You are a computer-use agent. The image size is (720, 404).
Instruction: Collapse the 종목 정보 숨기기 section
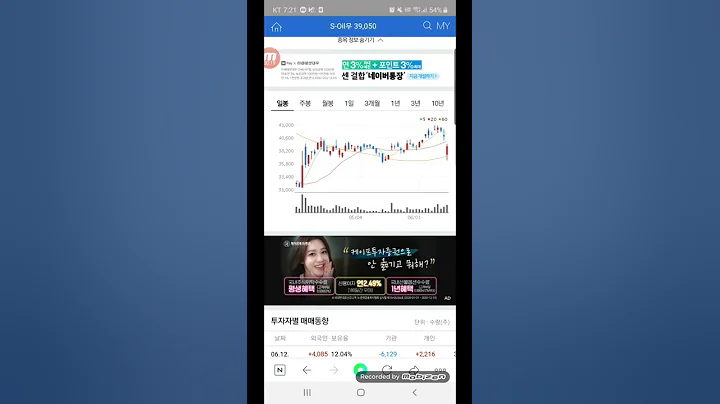pos(360,40)
